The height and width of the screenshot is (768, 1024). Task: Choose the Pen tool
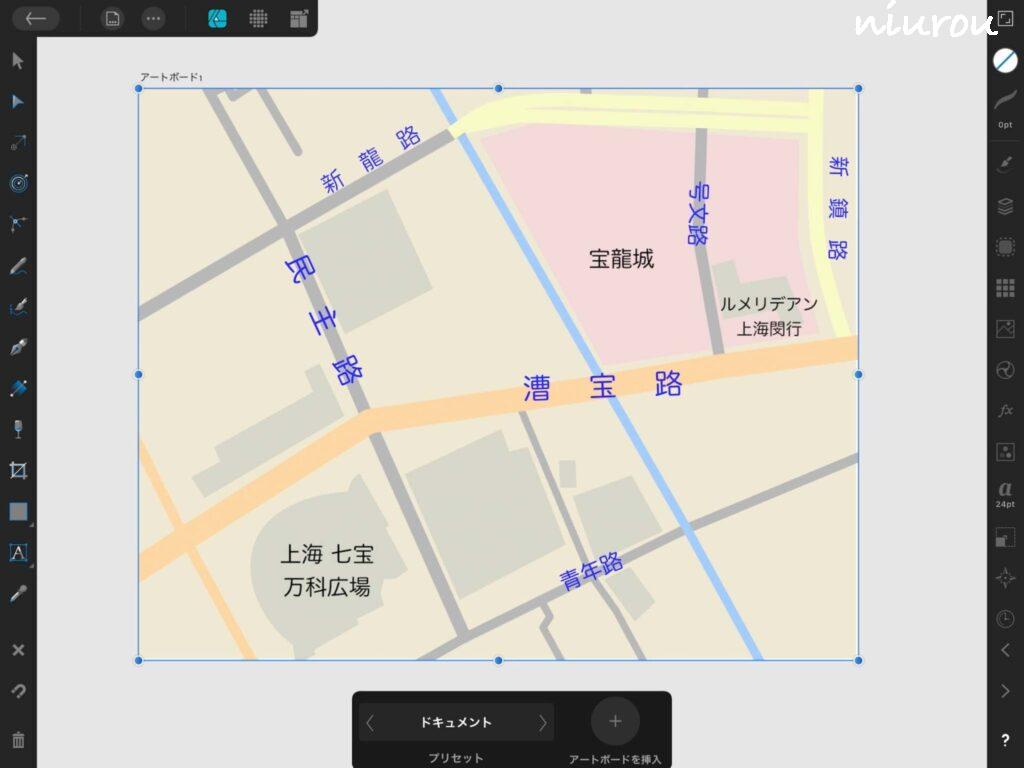point(18,348)
